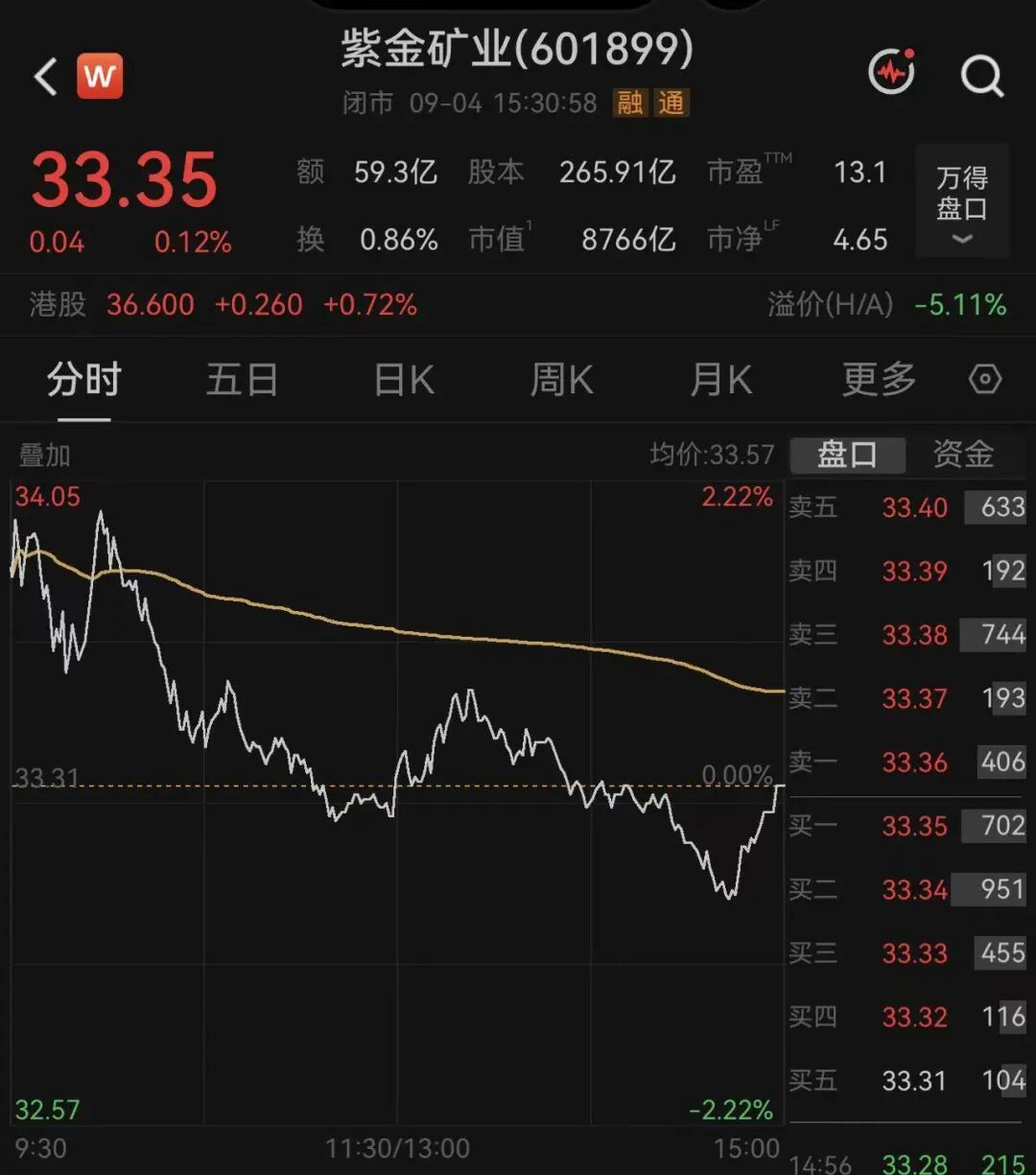
Task: Switch to the 日K tab
Action: [x=404, y=381]
